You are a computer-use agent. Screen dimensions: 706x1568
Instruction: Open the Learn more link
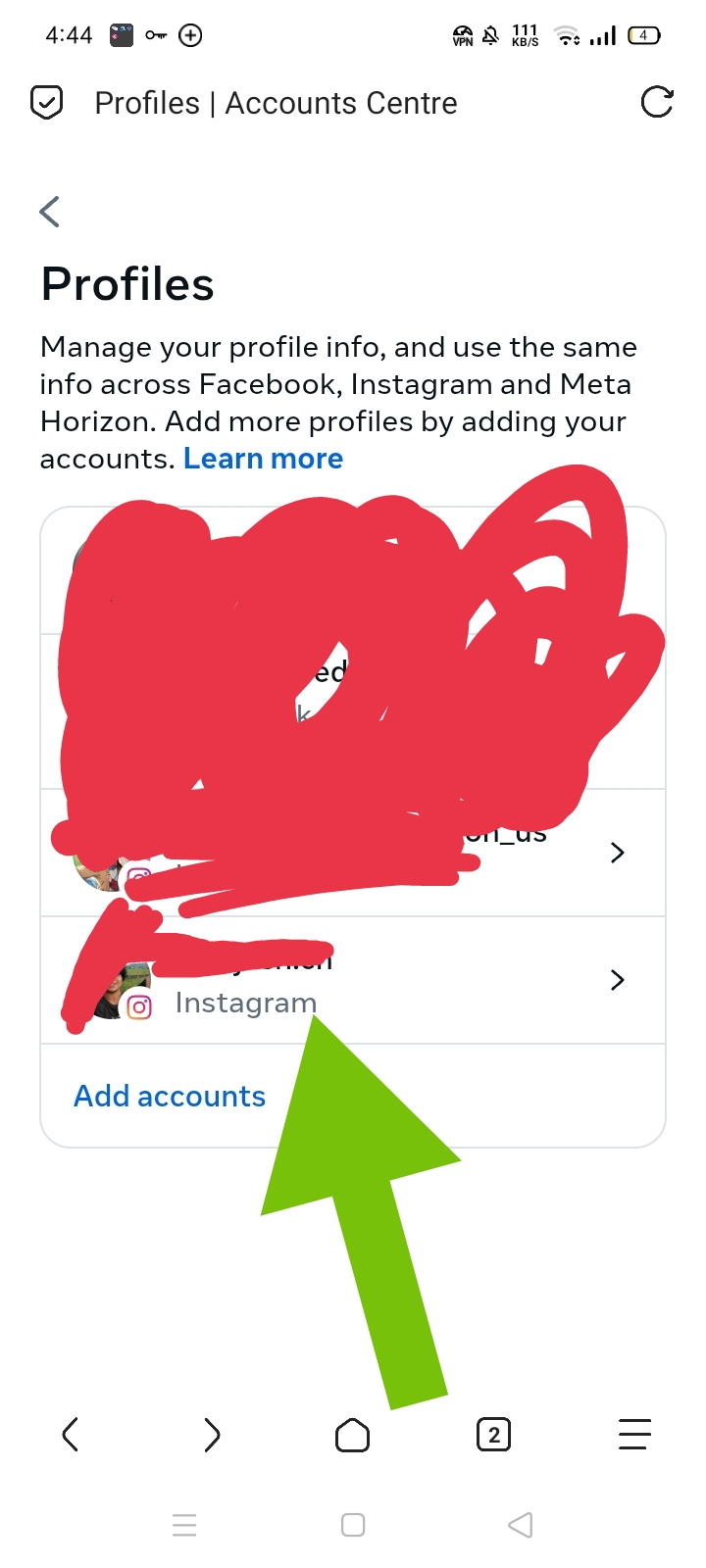point(263,459)
